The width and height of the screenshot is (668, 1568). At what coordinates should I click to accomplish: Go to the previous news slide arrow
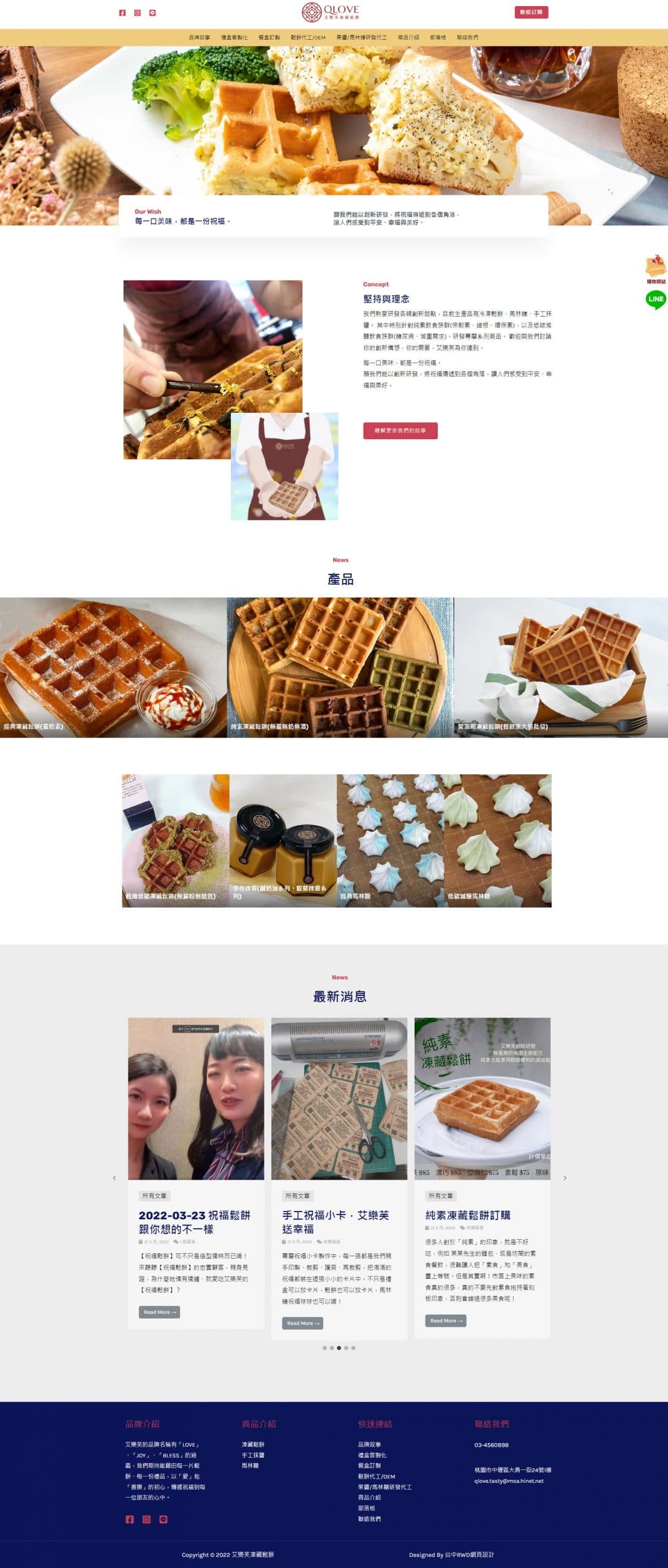pos(114,1178)
